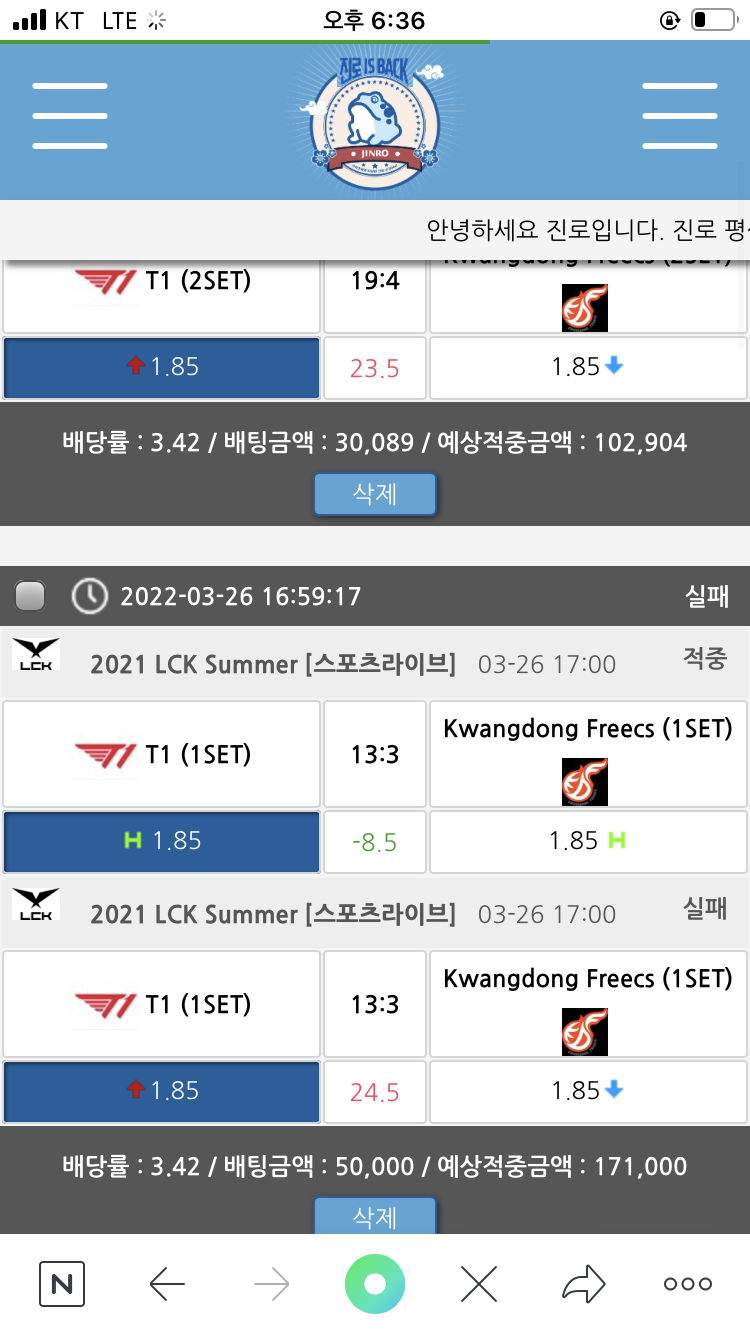
Task: Delete the 30,089 bet slip
Action: (375, 494)
